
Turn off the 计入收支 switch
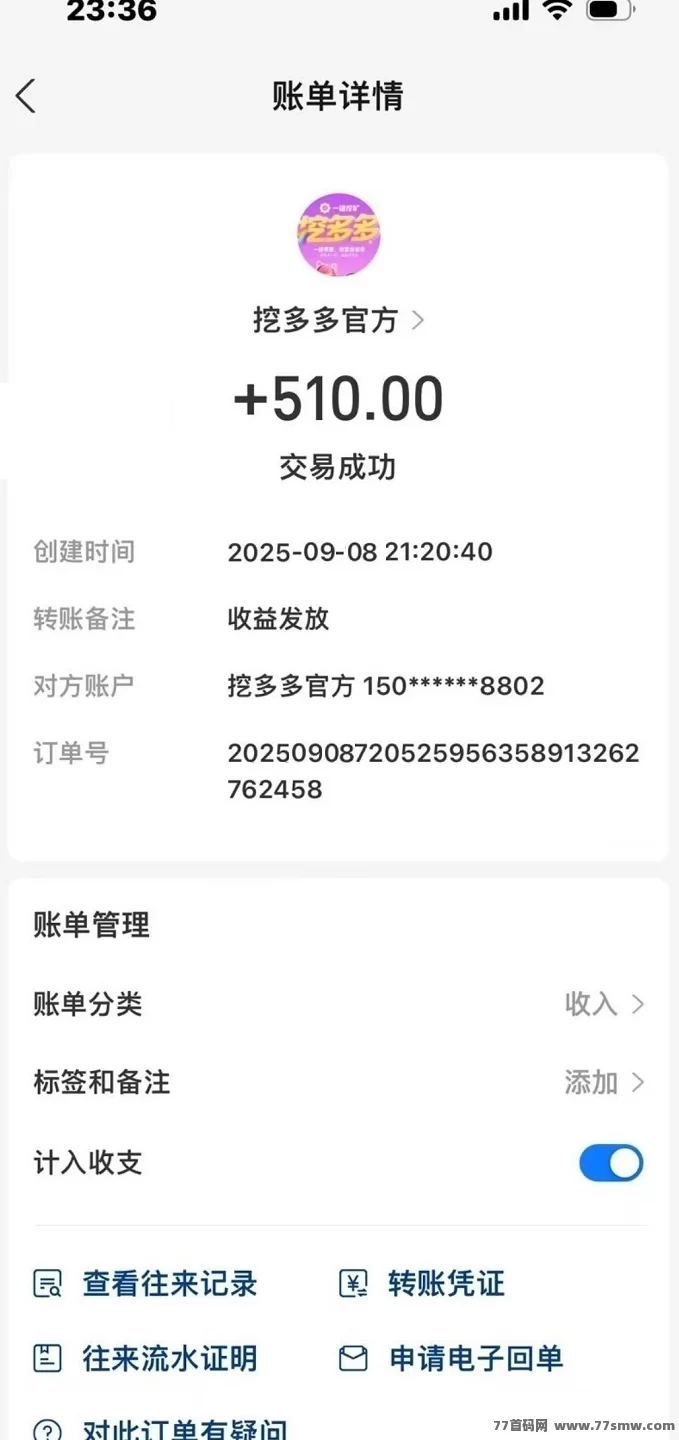[610, 1163]
